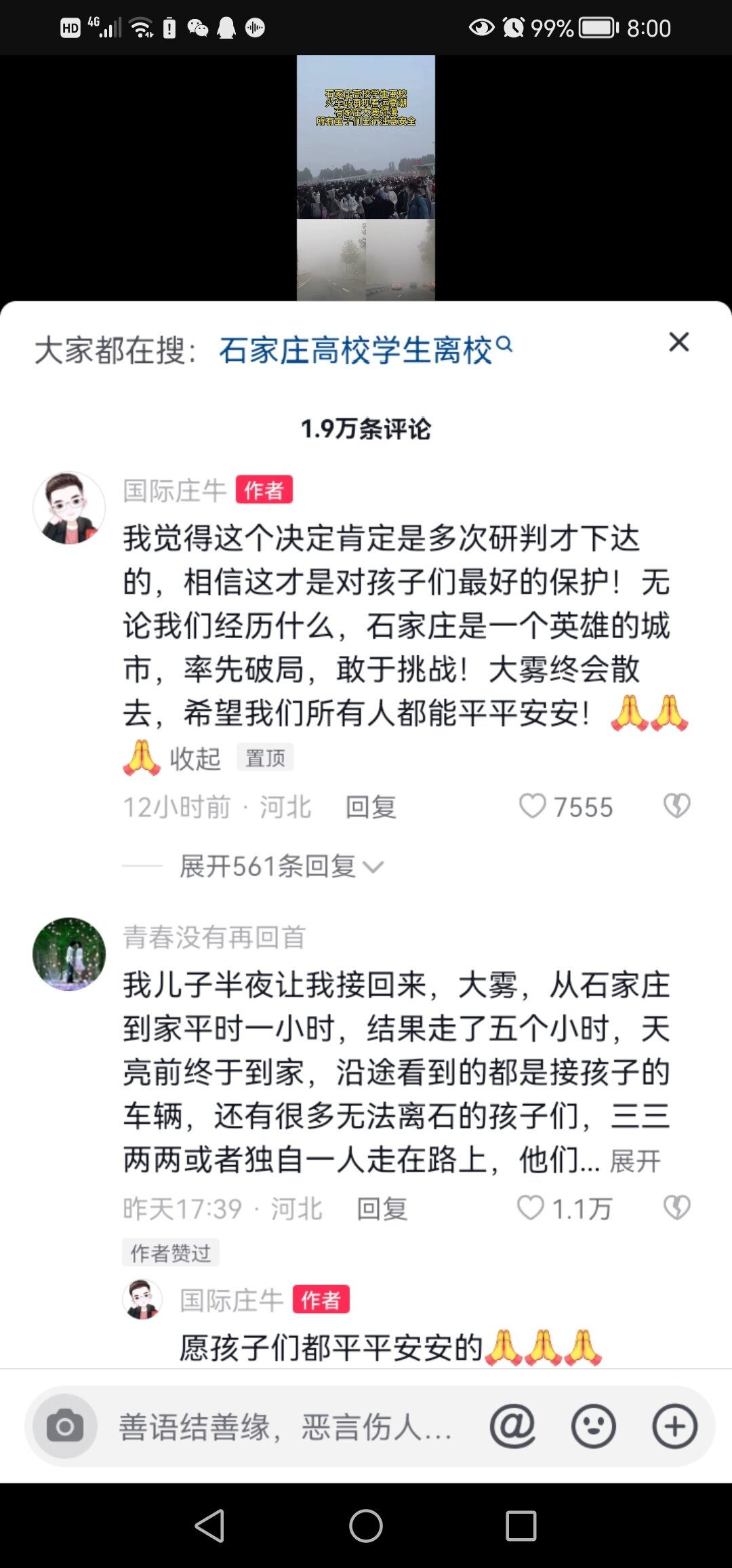This screenshot has height=1568, width=732.
Task: Dislike 国际庄牛's pinned comment
Action: tap(676, 806)
